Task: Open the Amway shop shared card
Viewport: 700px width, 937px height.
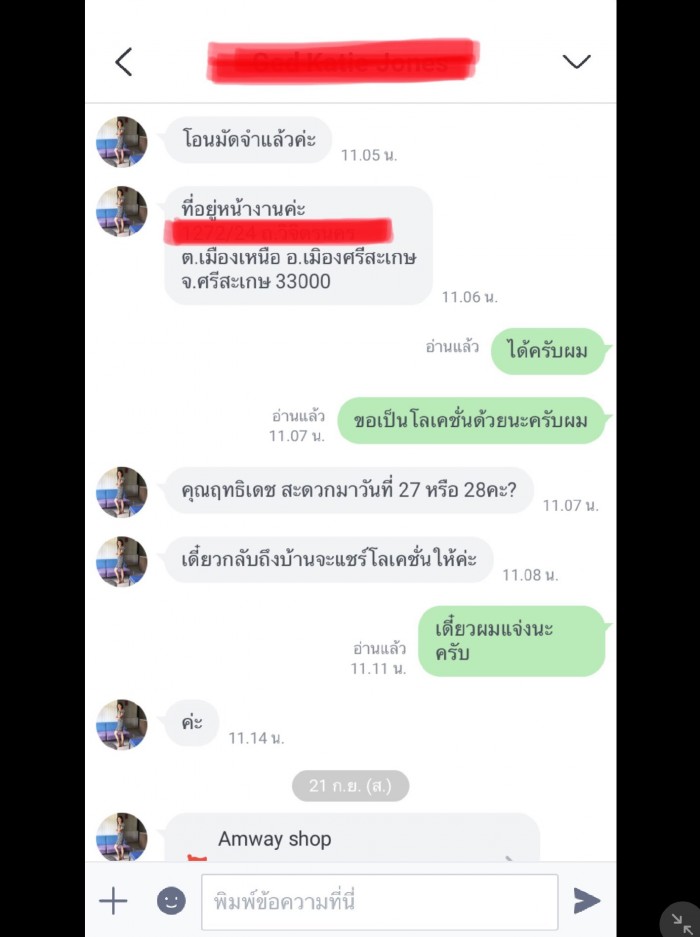Action: click(x=350, y=838)
